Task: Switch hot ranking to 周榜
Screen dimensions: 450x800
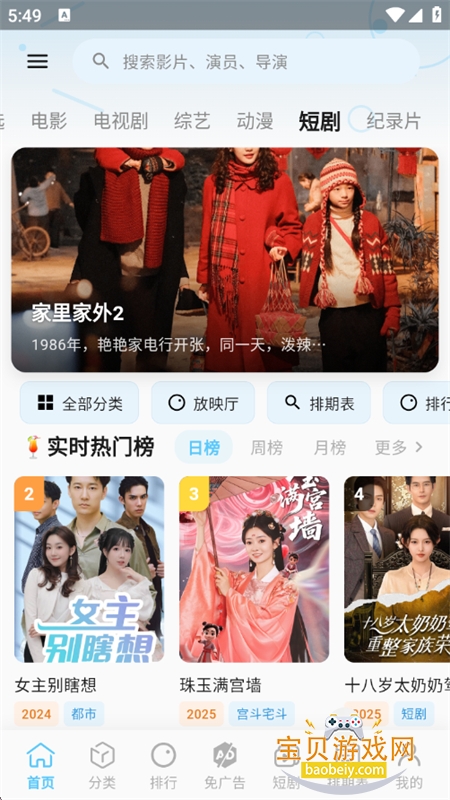Action: point(266,447)
